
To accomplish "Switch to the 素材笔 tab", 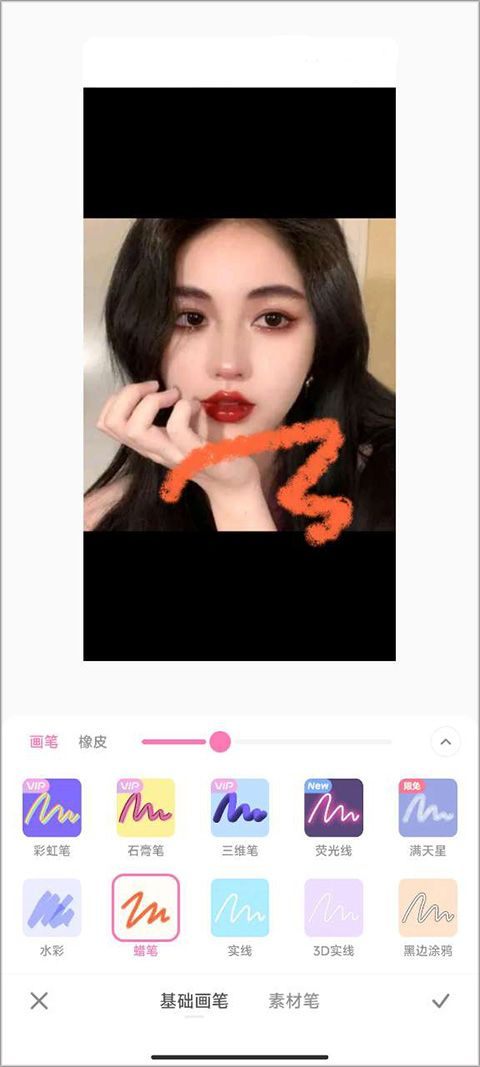I will click(293, 1001).
